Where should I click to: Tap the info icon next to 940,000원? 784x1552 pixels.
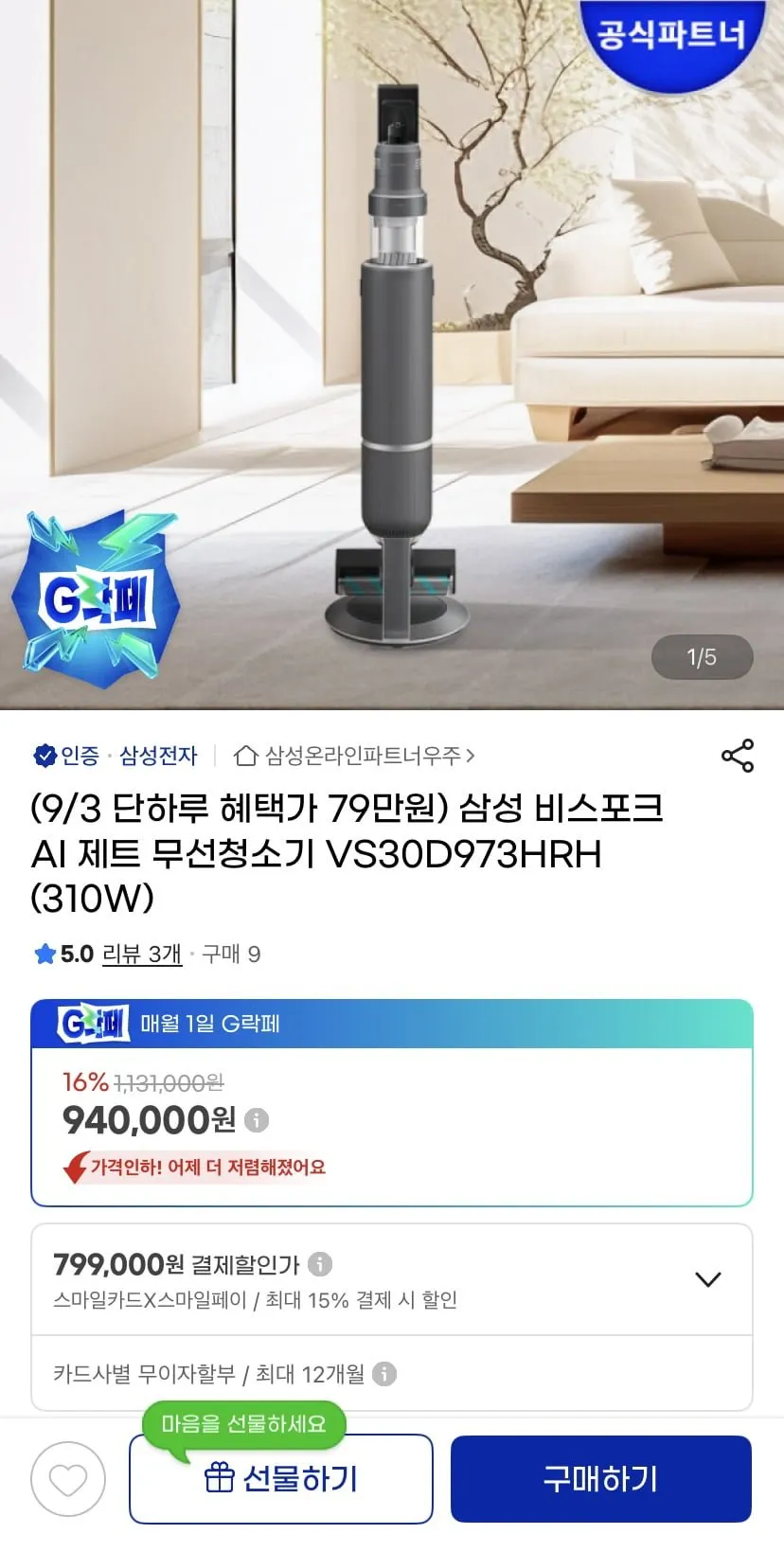point(257,1120)
